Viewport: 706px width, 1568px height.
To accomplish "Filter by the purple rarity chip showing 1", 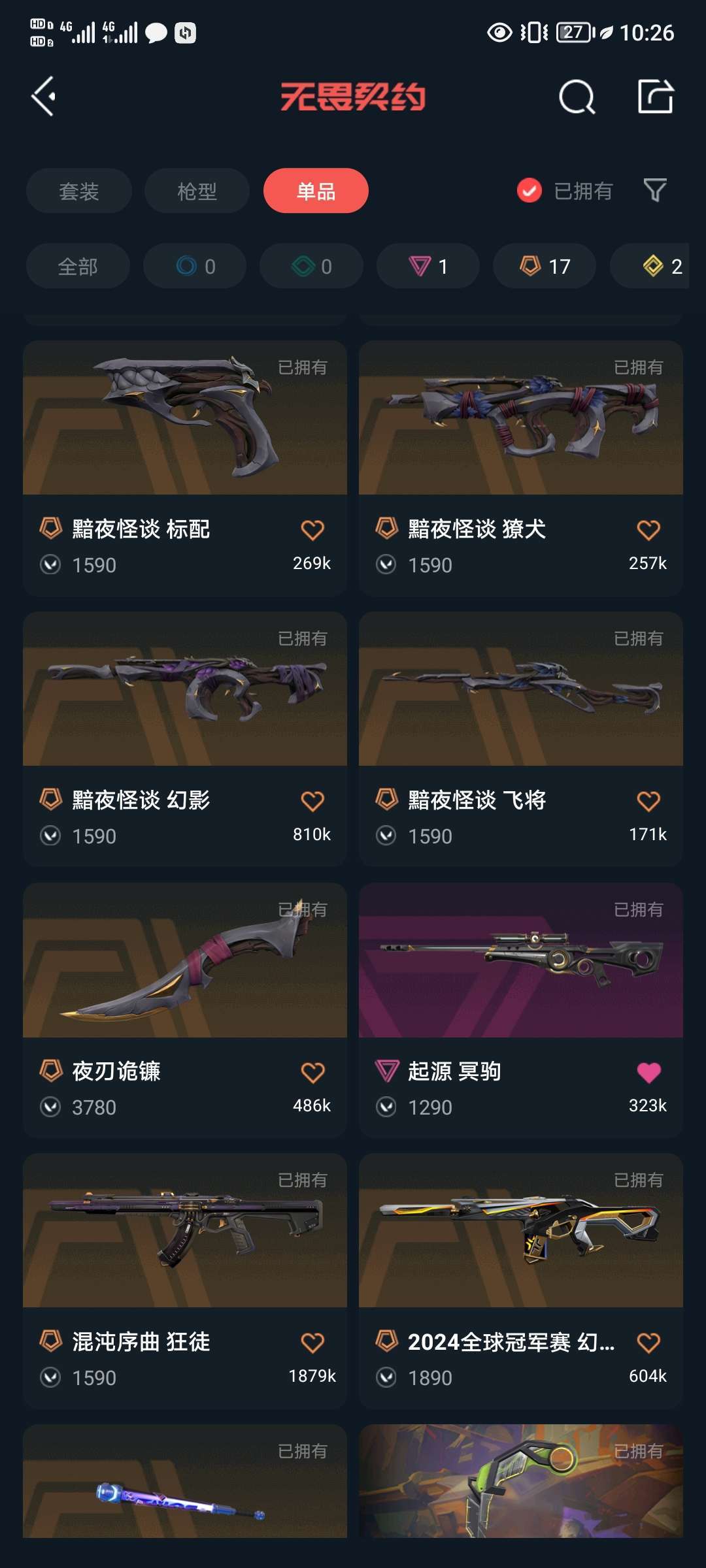I will pyautogui.click(x=428, y=266).
